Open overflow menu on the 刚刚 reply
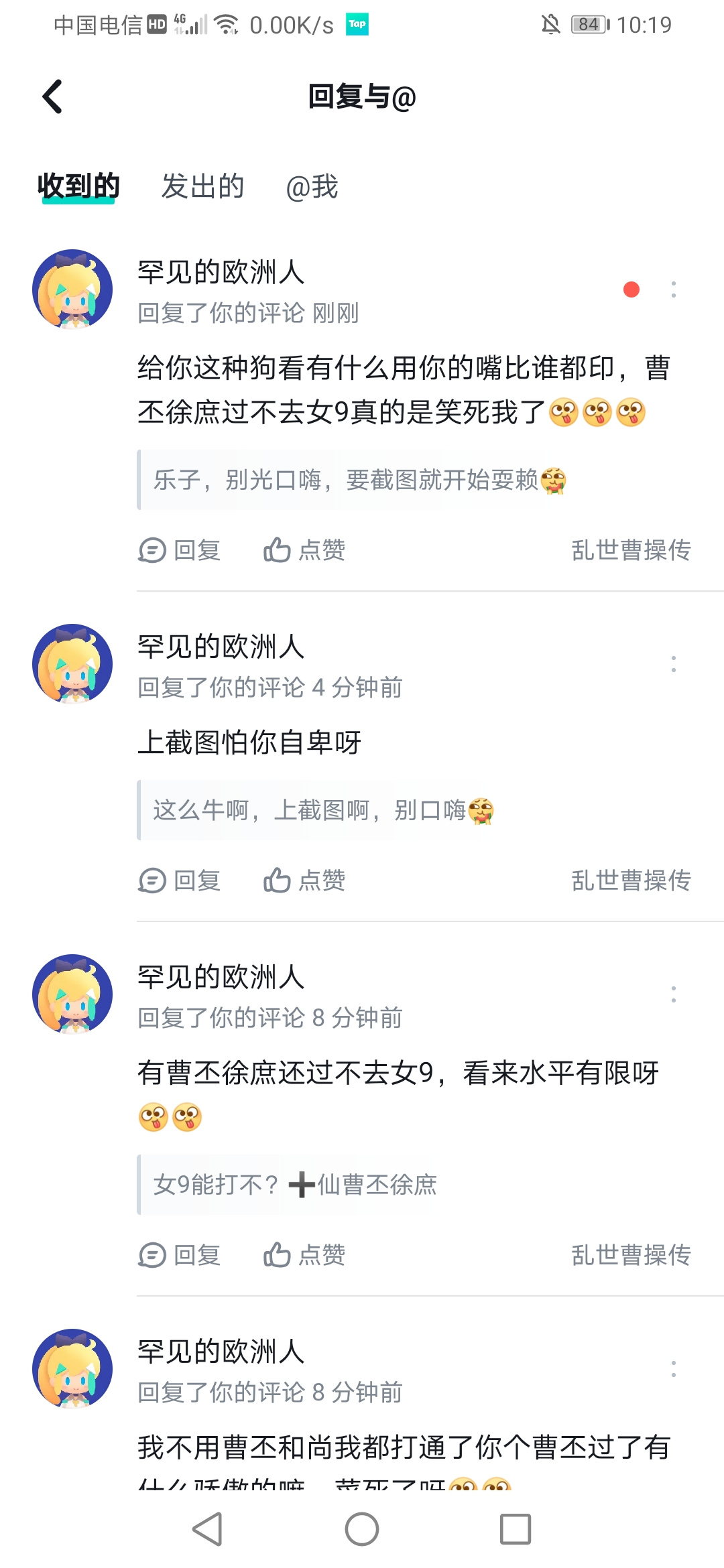724x1568 pixels. point(673,289)
